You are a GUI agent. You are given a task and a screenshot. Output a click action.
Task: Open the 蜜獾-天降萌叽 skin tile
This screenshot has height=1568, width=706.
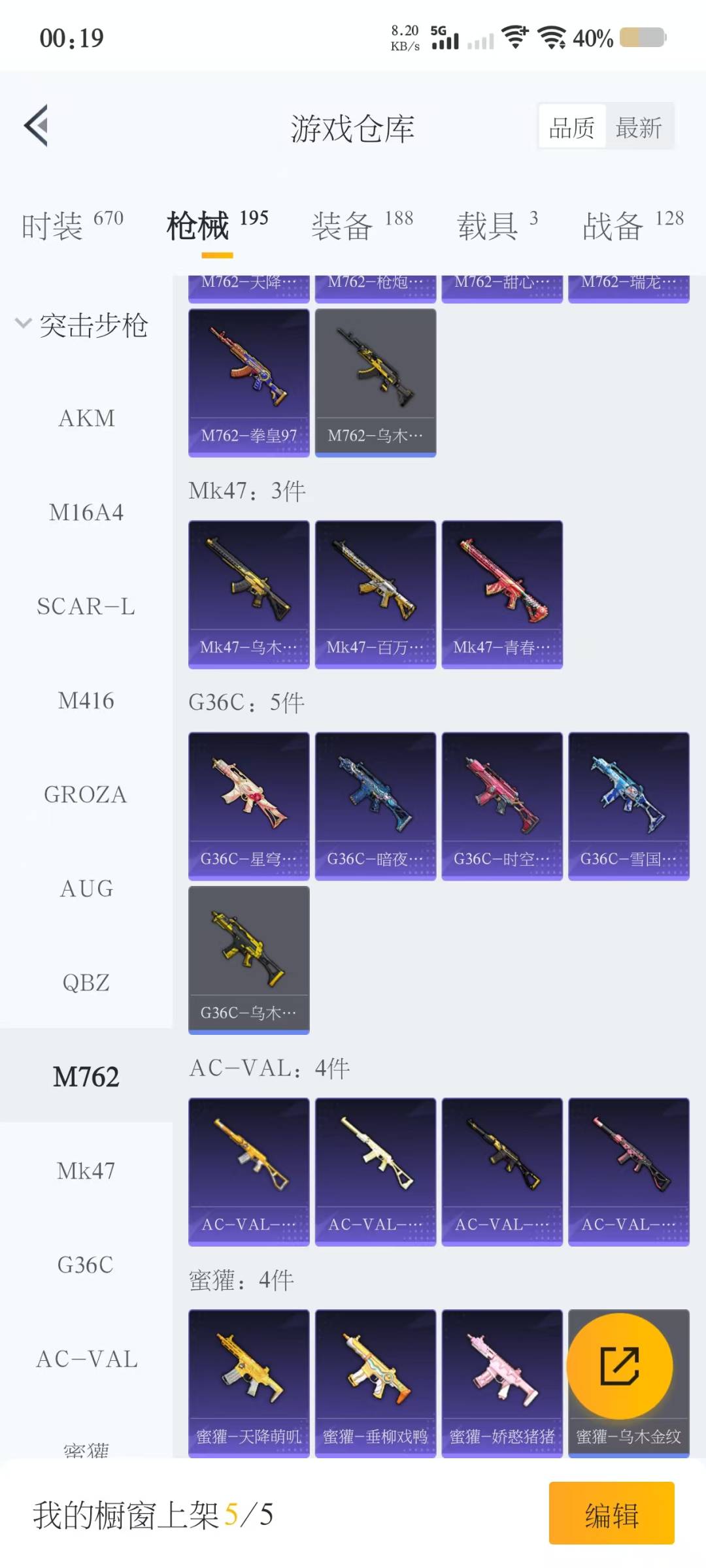pos(248,1383)
